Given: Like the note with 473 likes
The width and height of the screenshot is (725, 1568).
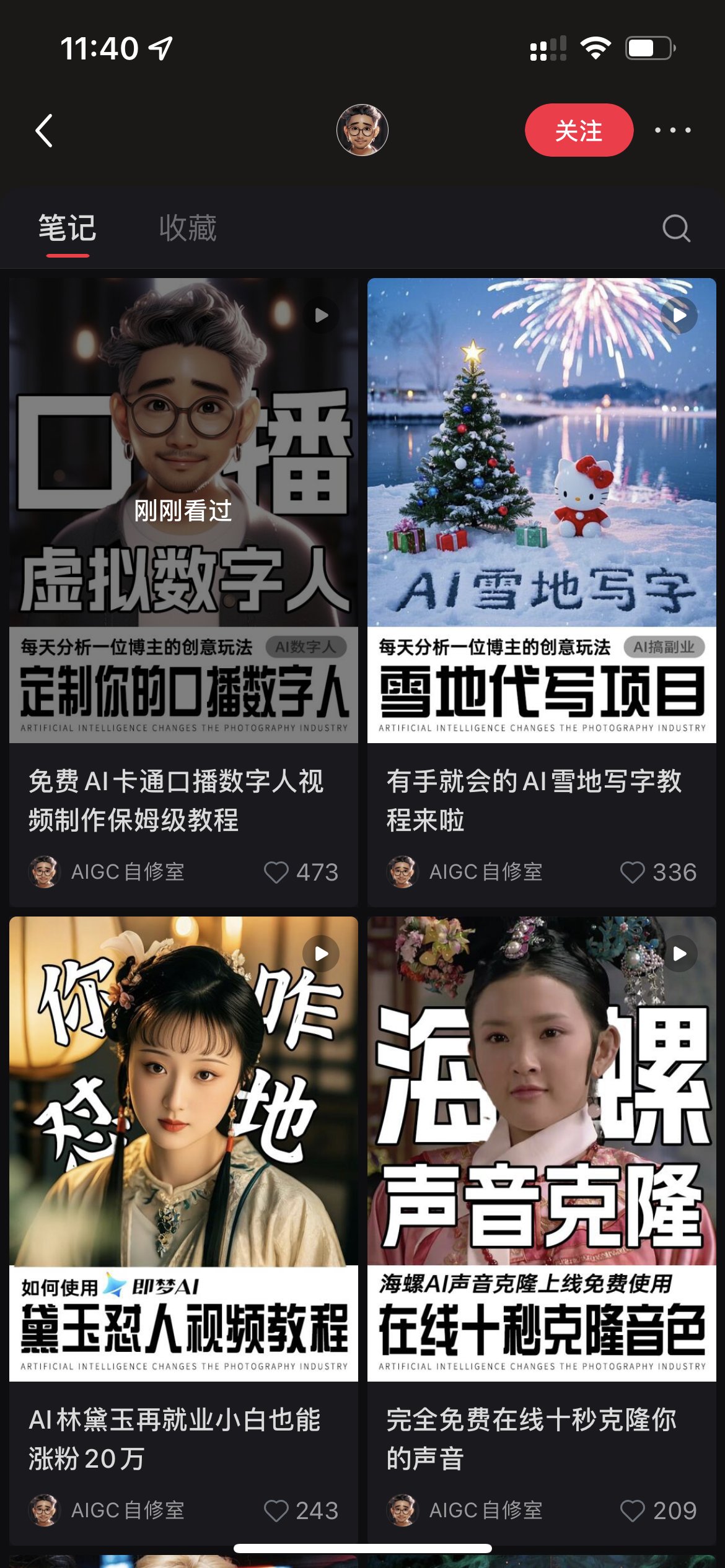Looking at the screenshot, I should (276, 873).
